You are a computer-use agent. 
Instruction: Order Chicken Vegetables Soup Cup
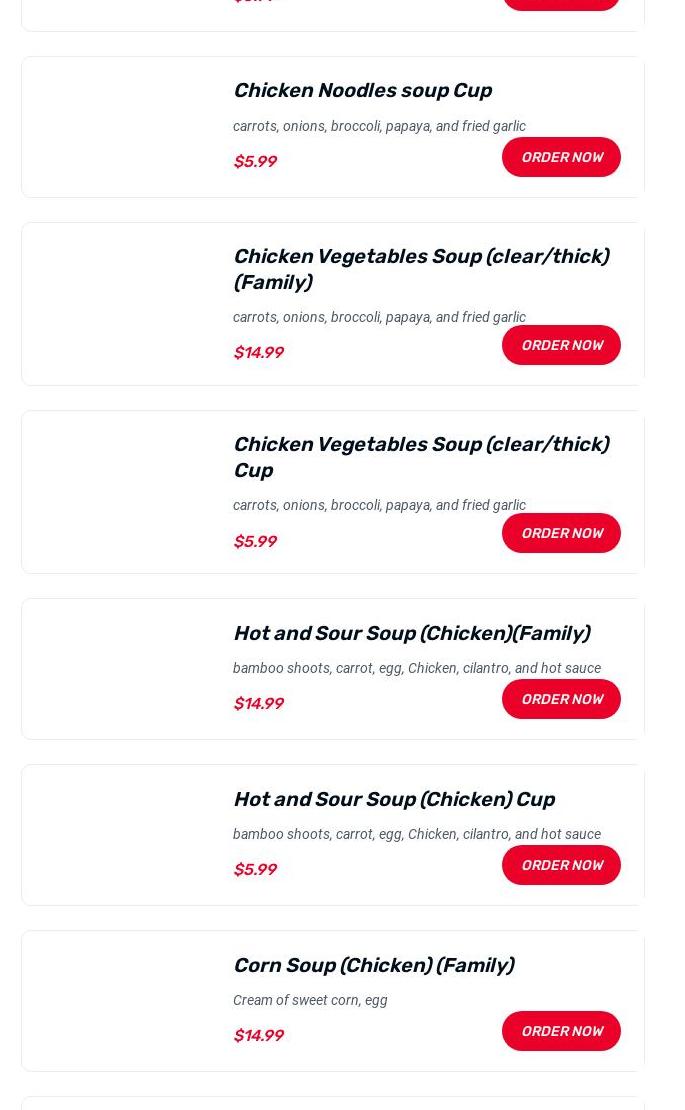(561, 533)
